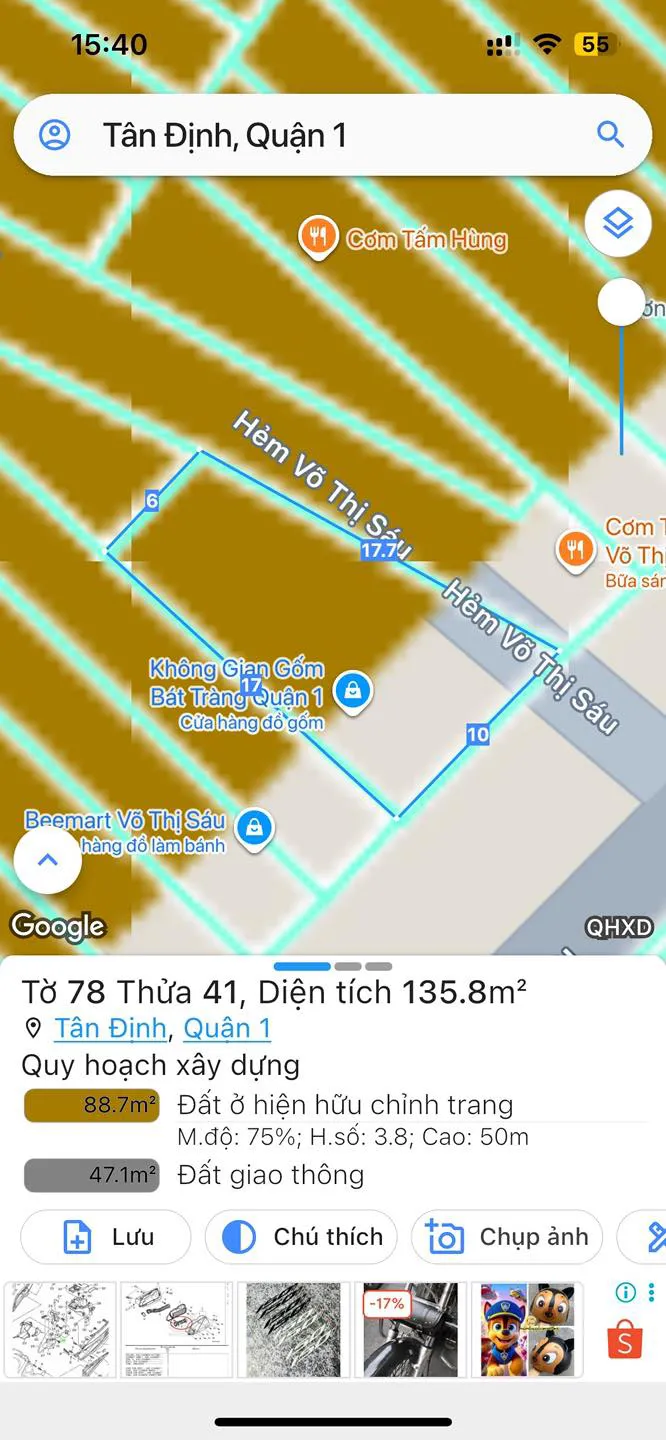Select the Cơm Tấm Võ Thị Sáu restaurant marker
The height and width of the screenshot is (1440, 666).
click(x=575, y=549)
